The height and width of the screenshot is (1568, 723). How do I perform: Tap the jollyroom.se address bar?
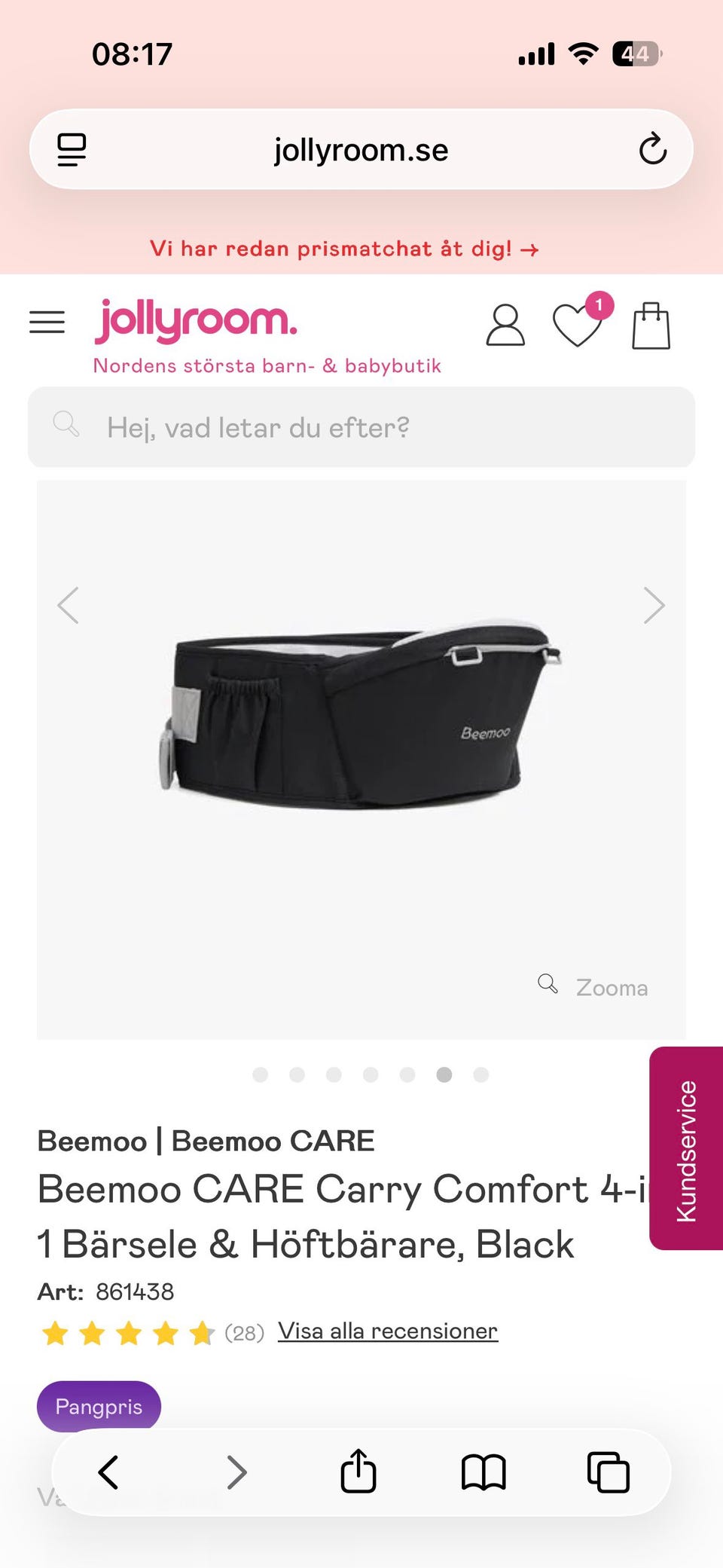click(x=361, y=150)
